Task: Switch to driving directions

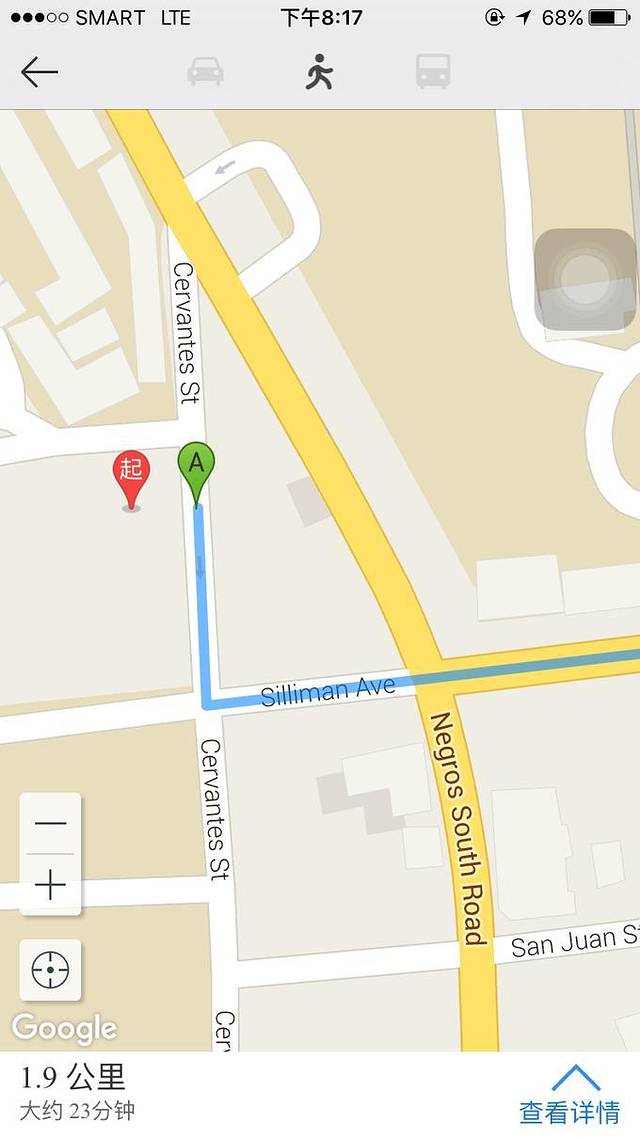Action: (x=206, y=72)
